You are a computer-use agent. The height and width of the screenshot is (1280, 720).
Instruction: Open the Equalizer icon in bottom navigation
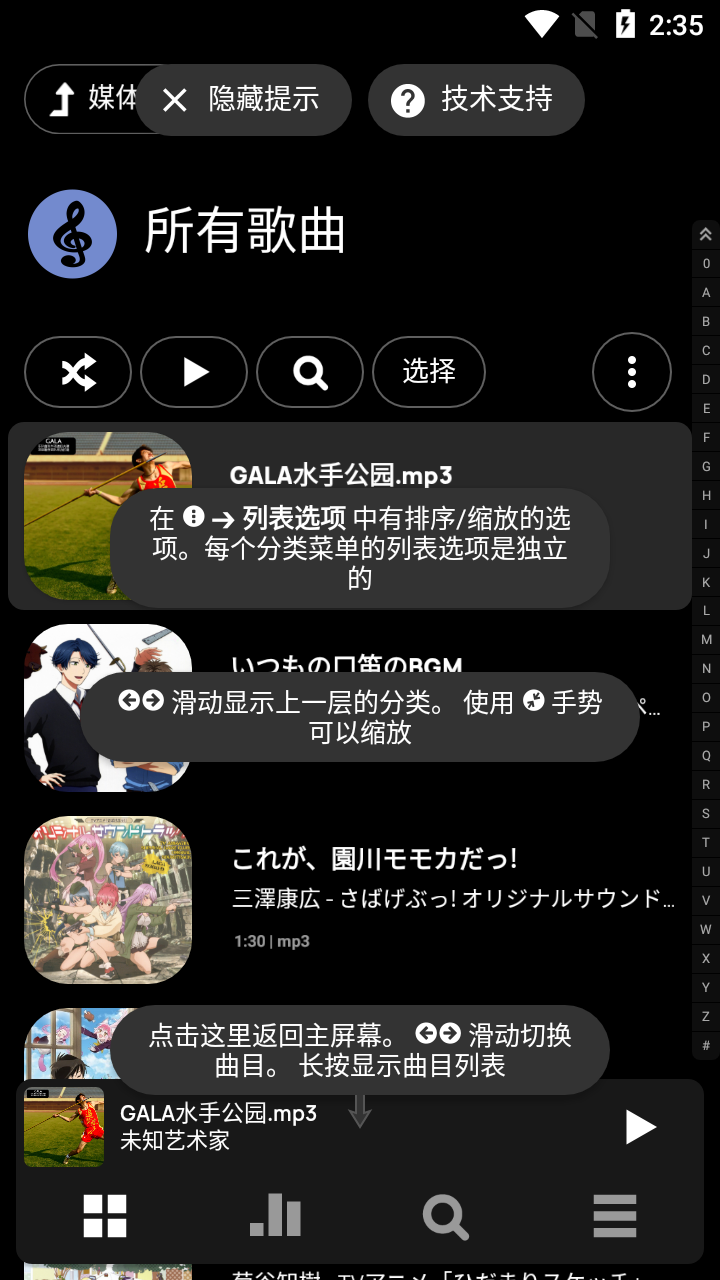[x=275, y=1216]
